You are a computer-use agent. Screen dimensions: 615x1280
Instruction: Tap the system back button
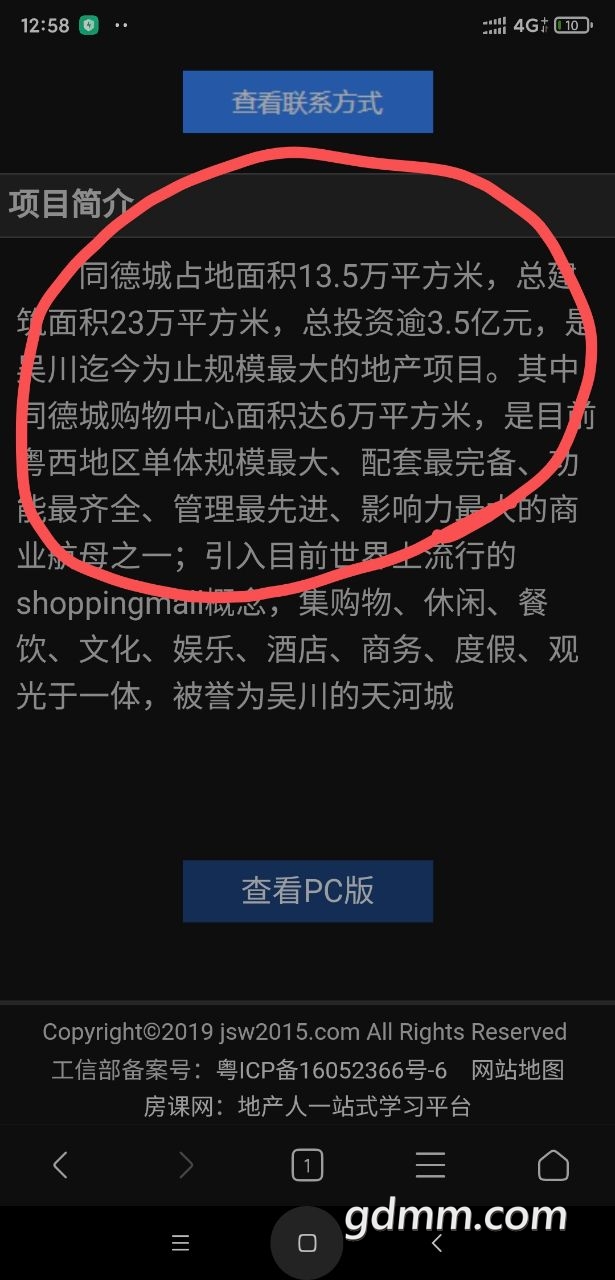436,1243
